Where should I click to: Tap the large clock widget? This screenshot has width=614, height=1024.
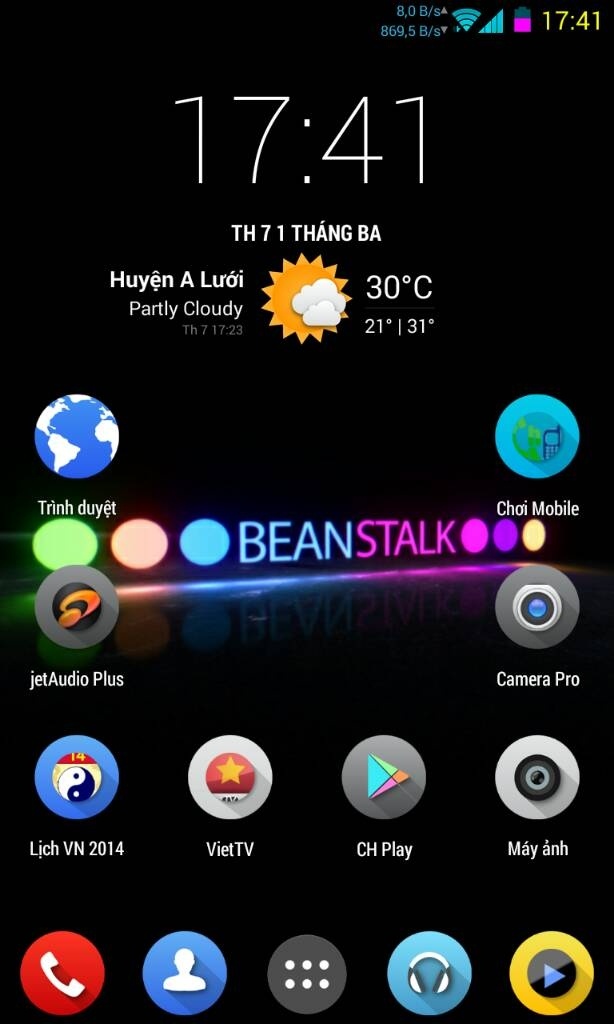click(301, 139)
